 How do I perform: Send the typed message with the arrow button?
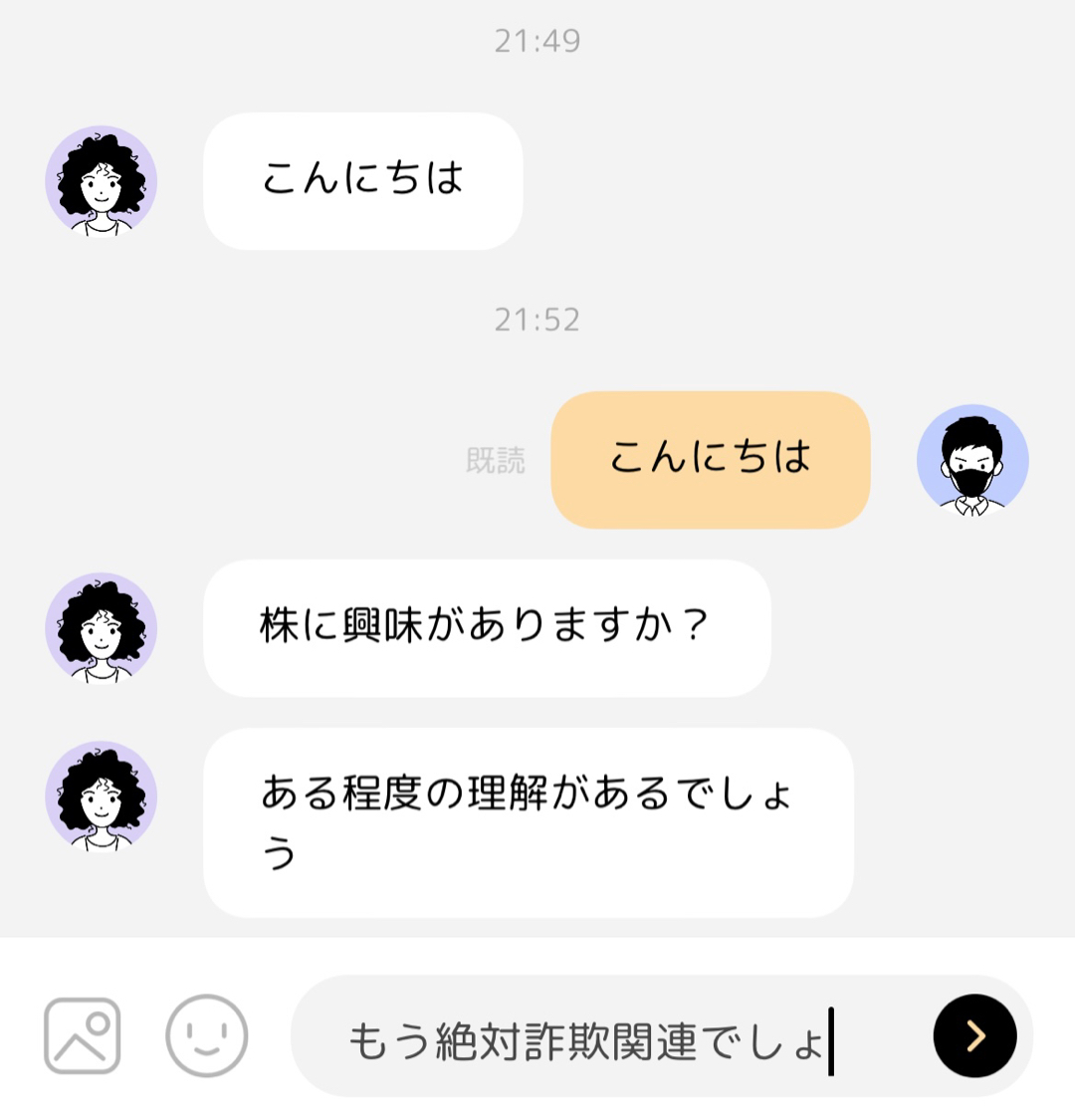coord(974,1035)
